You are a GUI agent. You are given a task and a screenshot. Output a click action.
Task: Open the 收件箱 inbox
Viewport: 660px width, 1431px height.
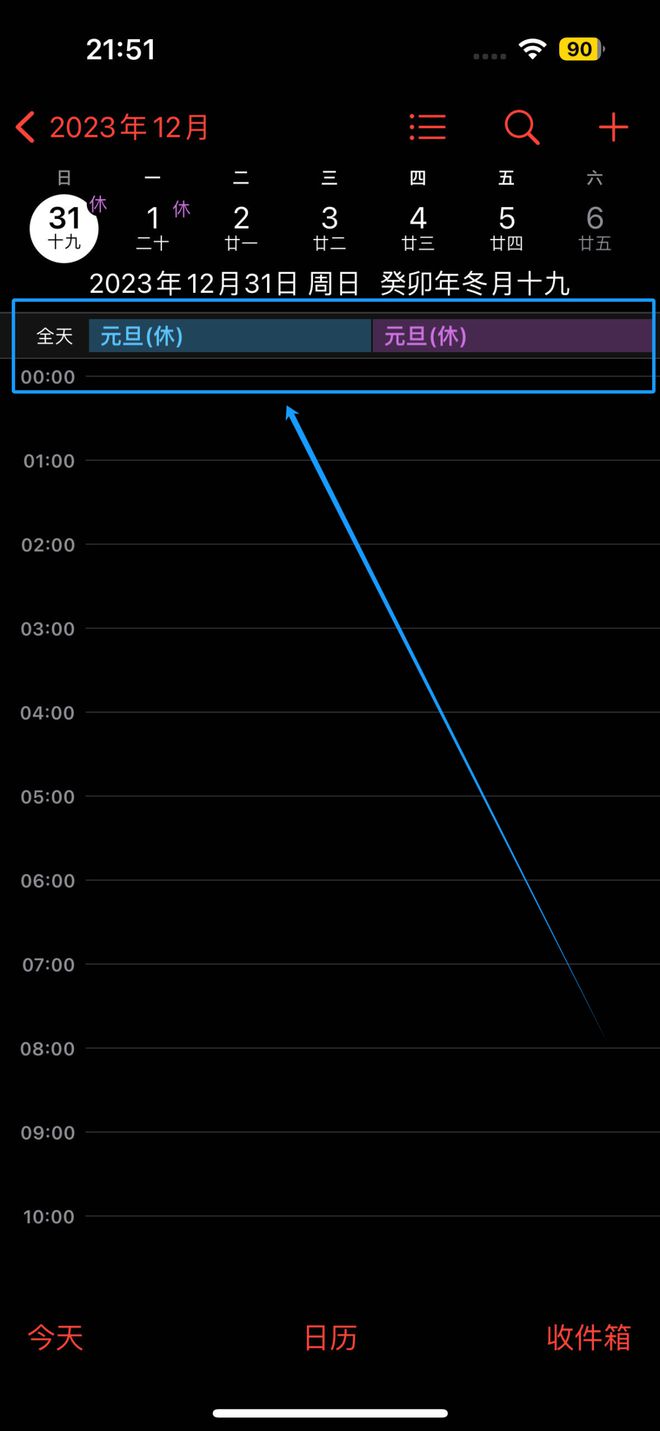[x=588, y=1337]
